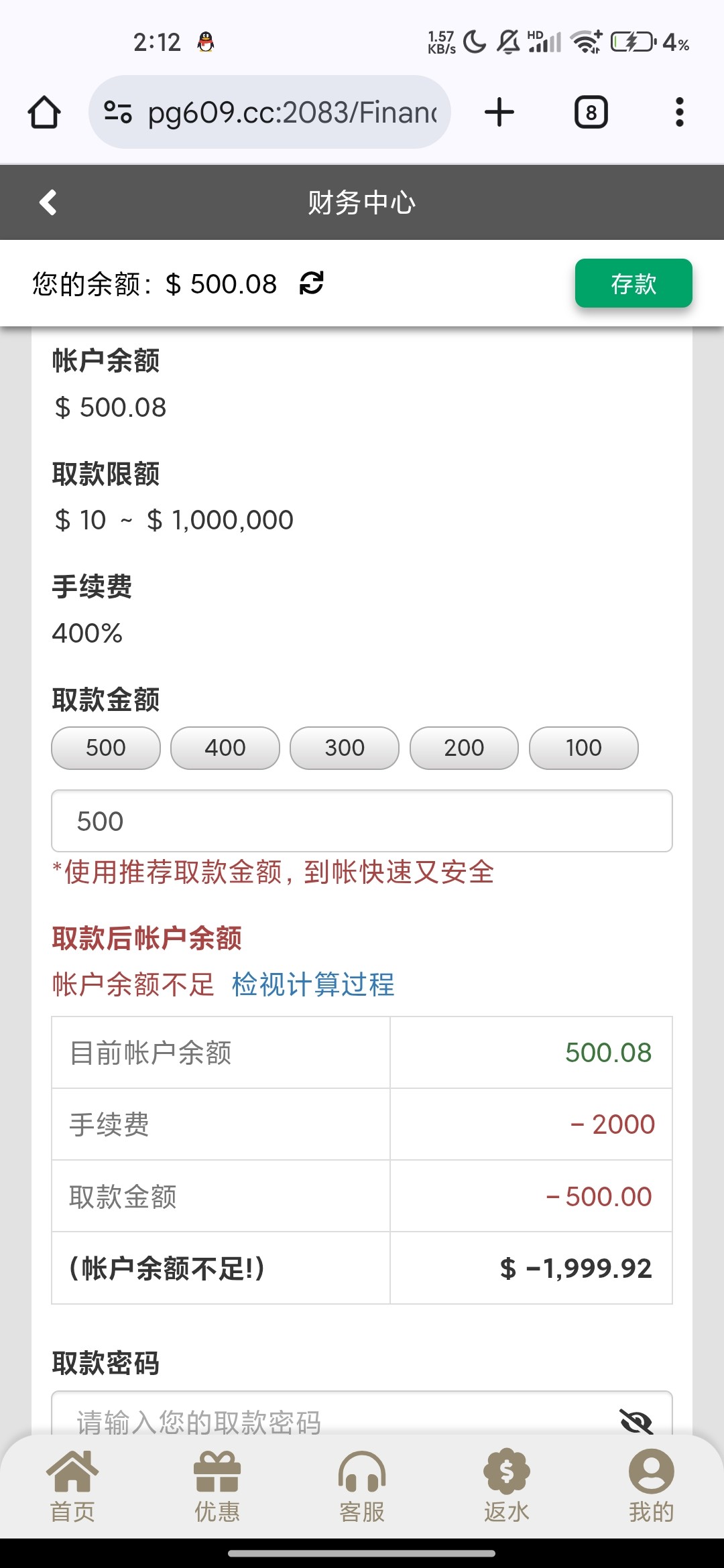
Task: Open a new browser tab
Action: [499, 112]
